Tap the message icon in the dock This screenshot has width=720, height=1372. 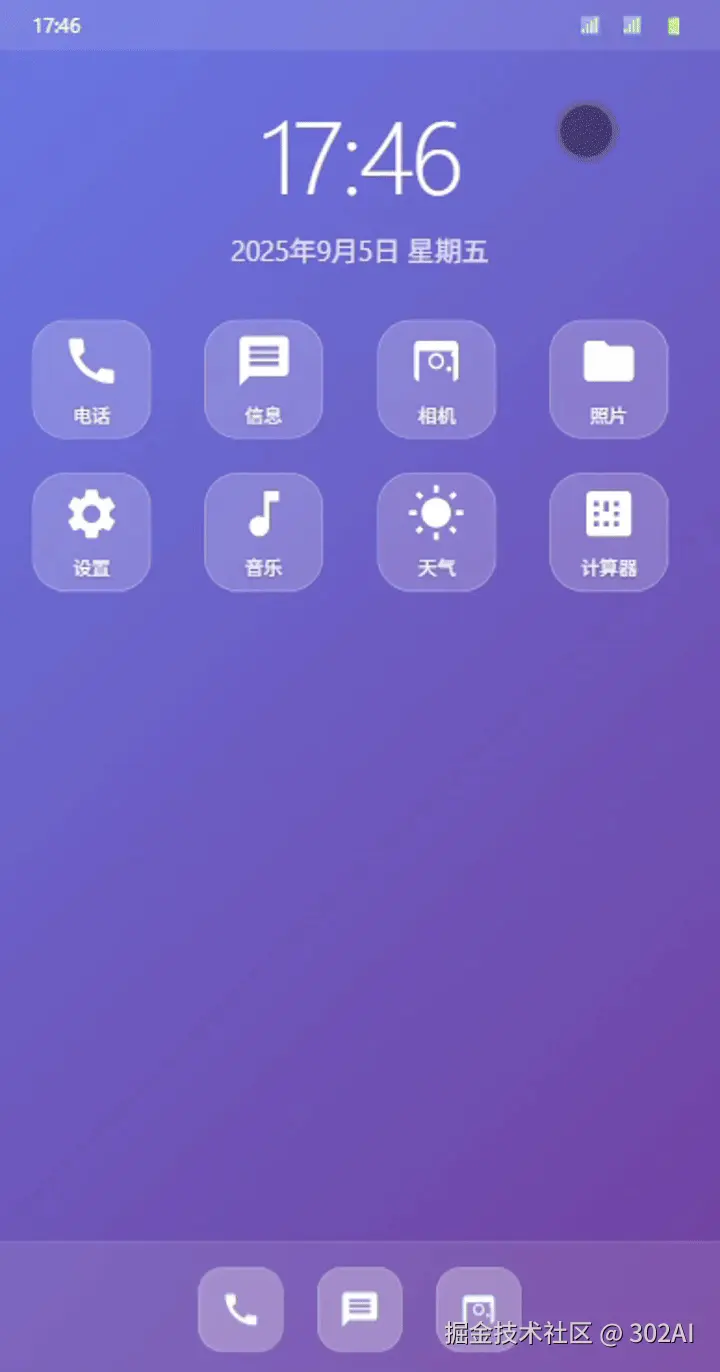point(360,1309)
